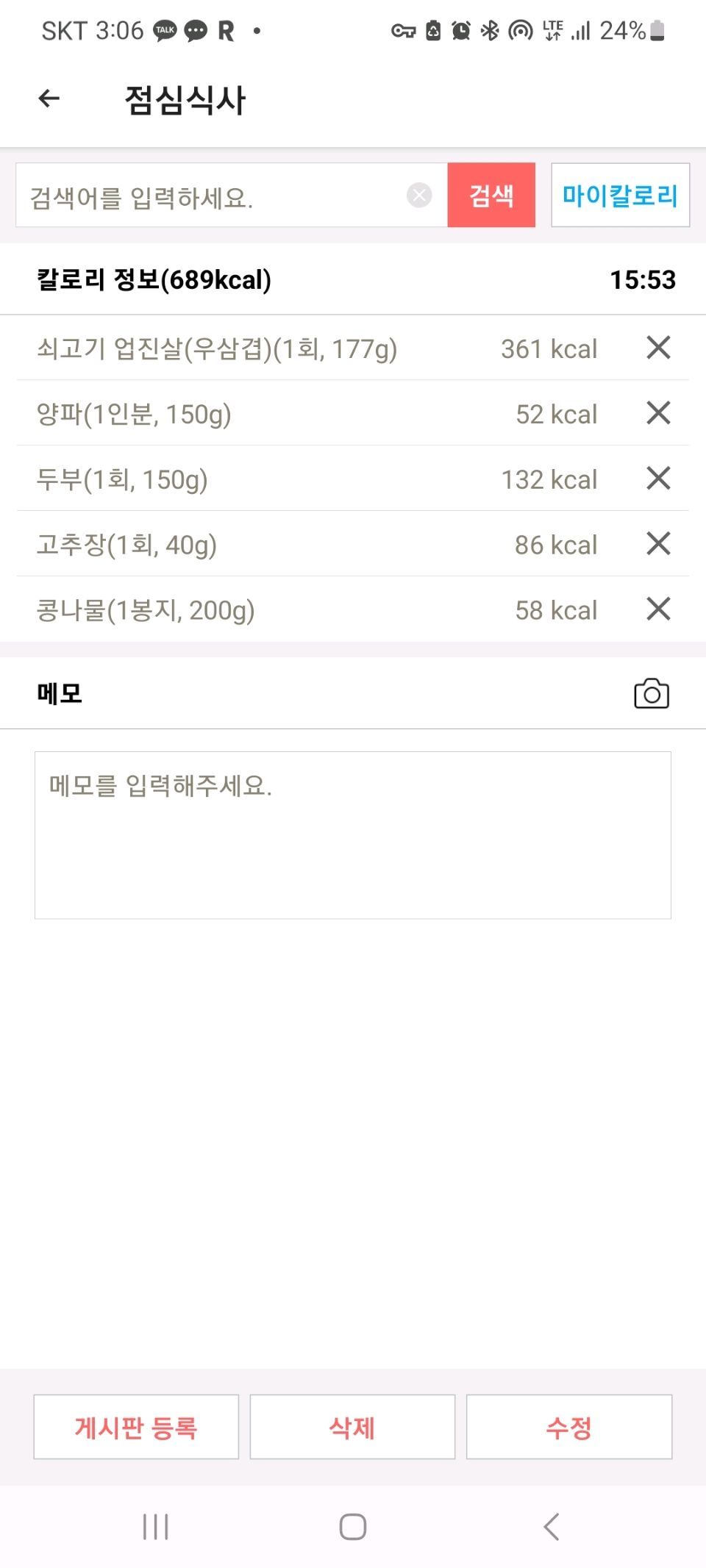
Task: Tap the red 검색 search button
Action: [491, 196]
